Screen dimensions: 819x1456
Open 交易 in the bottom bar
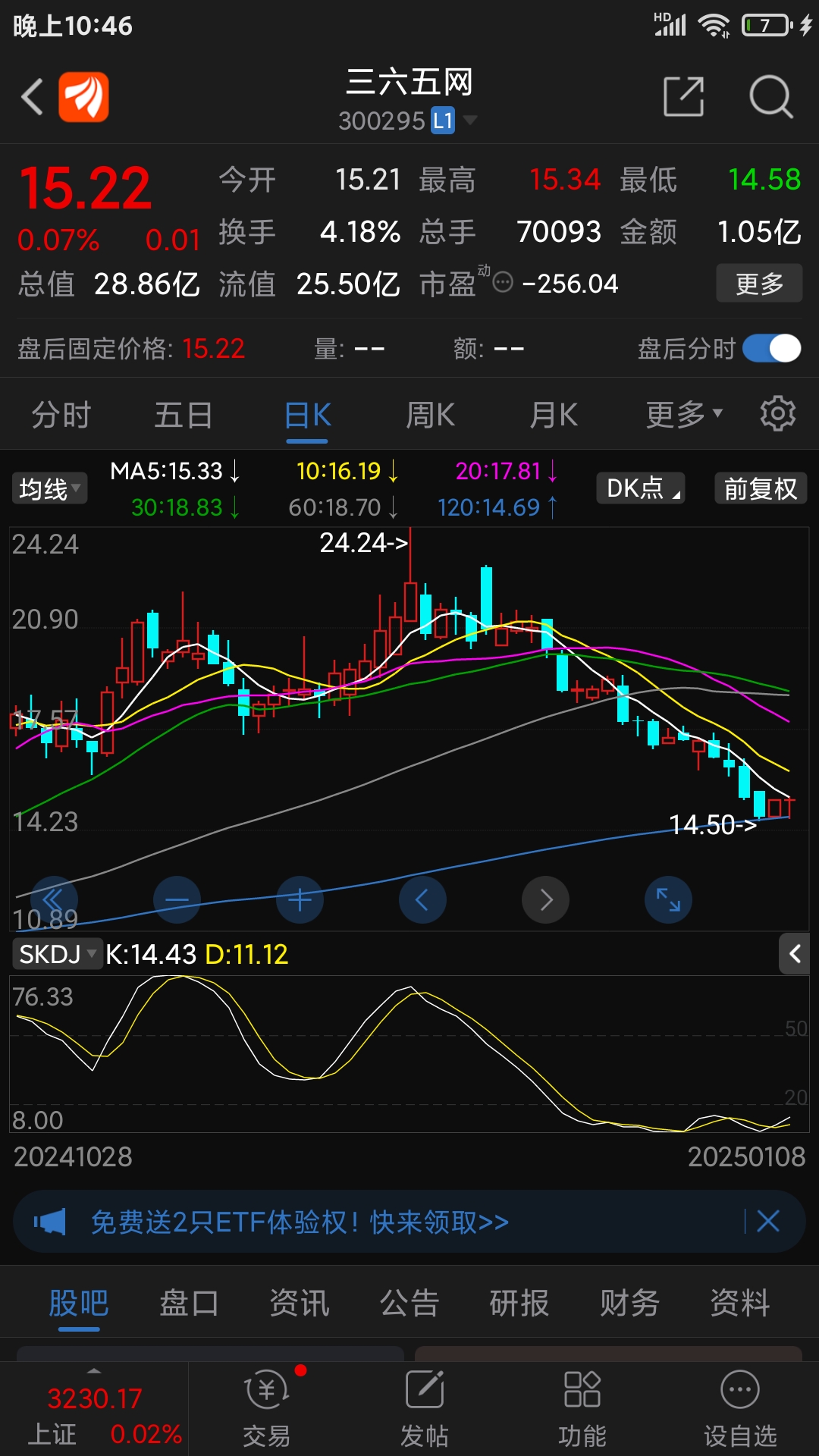coord(267,1408)
